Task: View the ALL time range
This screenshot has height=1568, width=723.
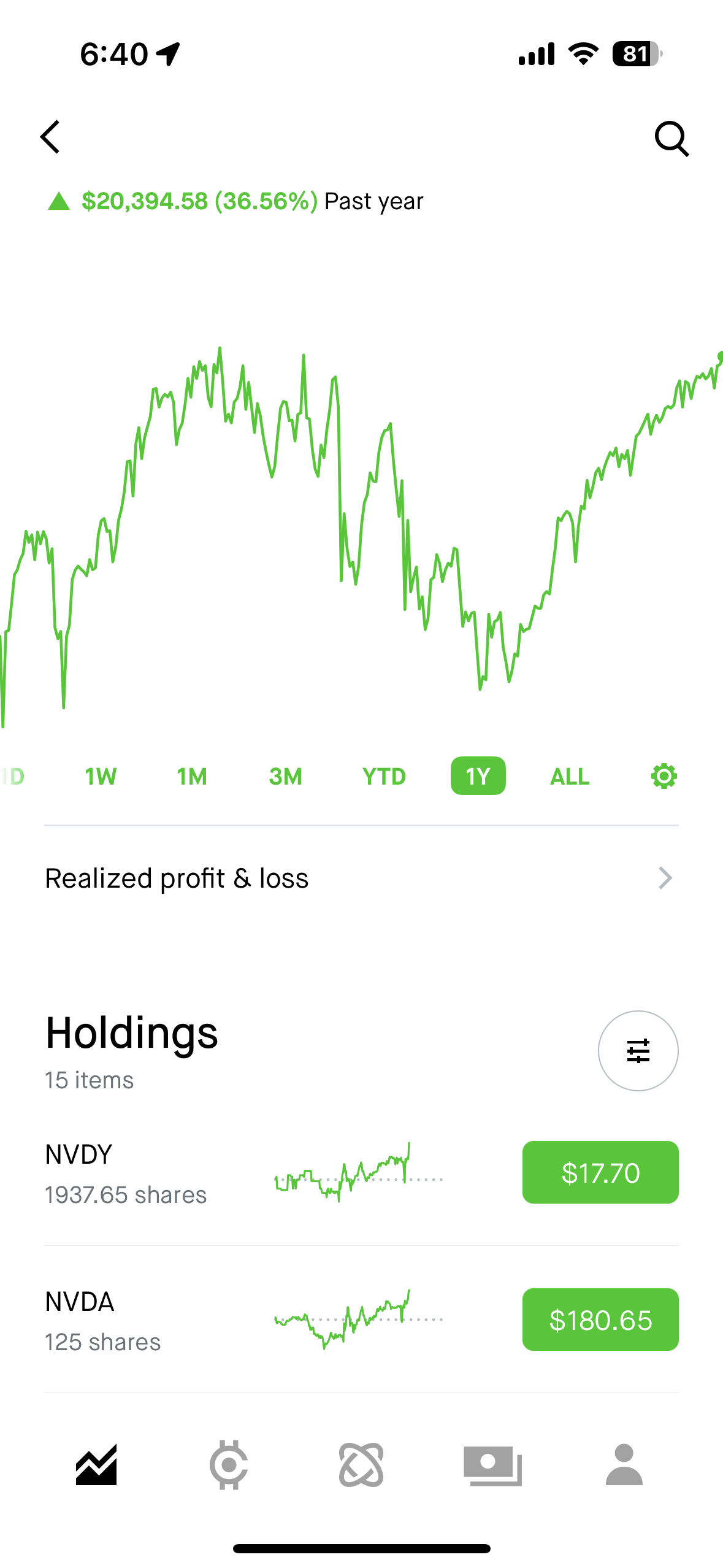Action: point(570,777)
